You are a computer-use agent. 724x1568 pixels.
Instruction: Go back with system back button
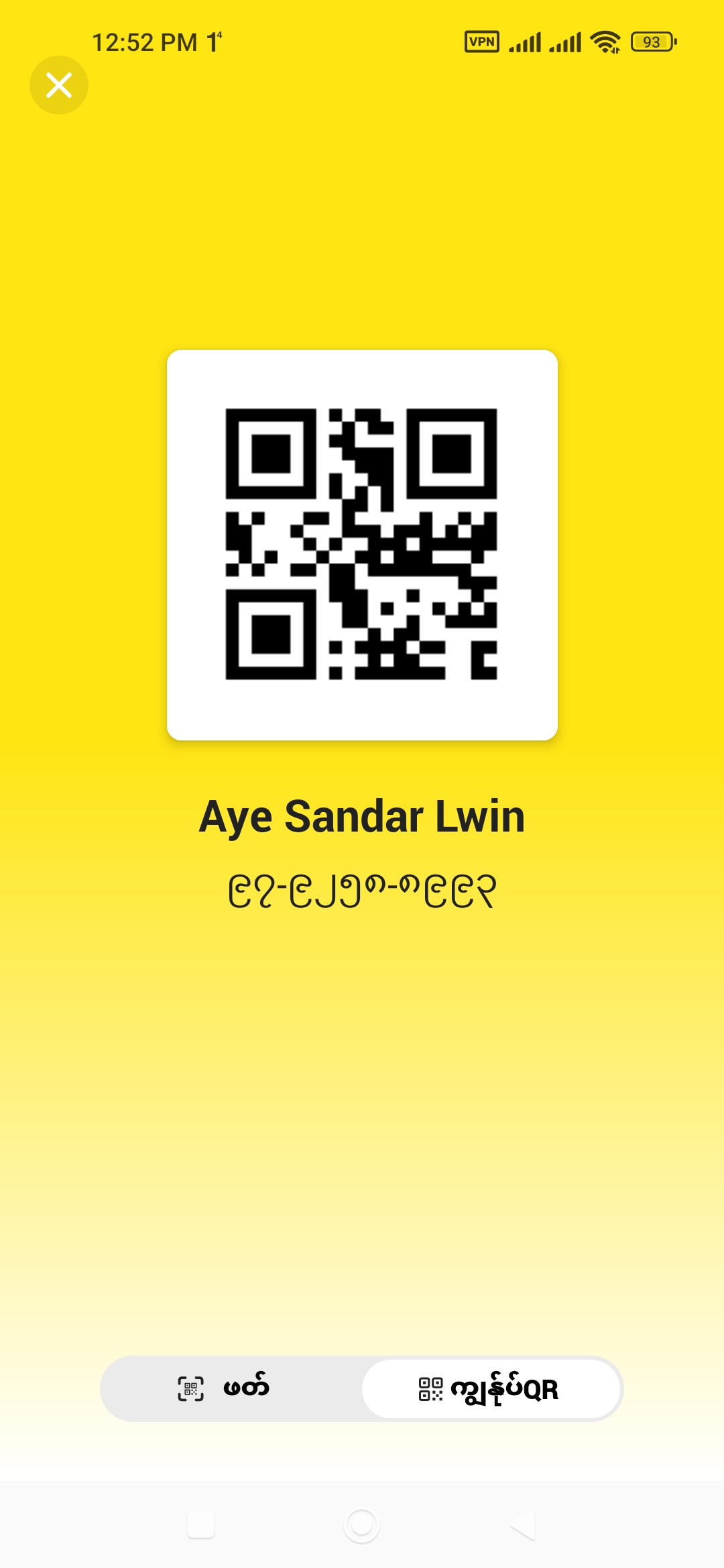[x=522, y=1525]
